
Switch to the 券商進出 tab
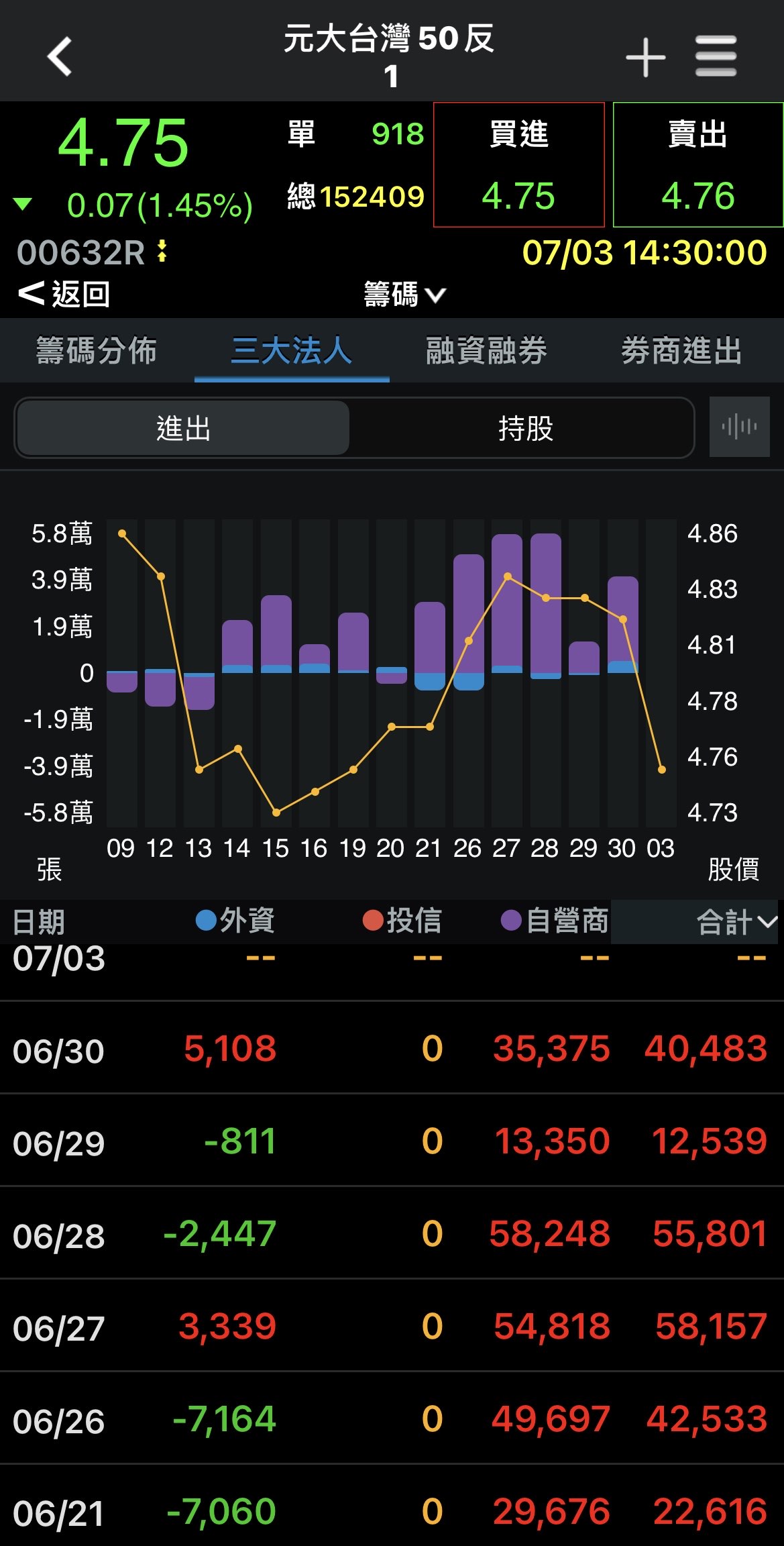click(x=681, y=351)
